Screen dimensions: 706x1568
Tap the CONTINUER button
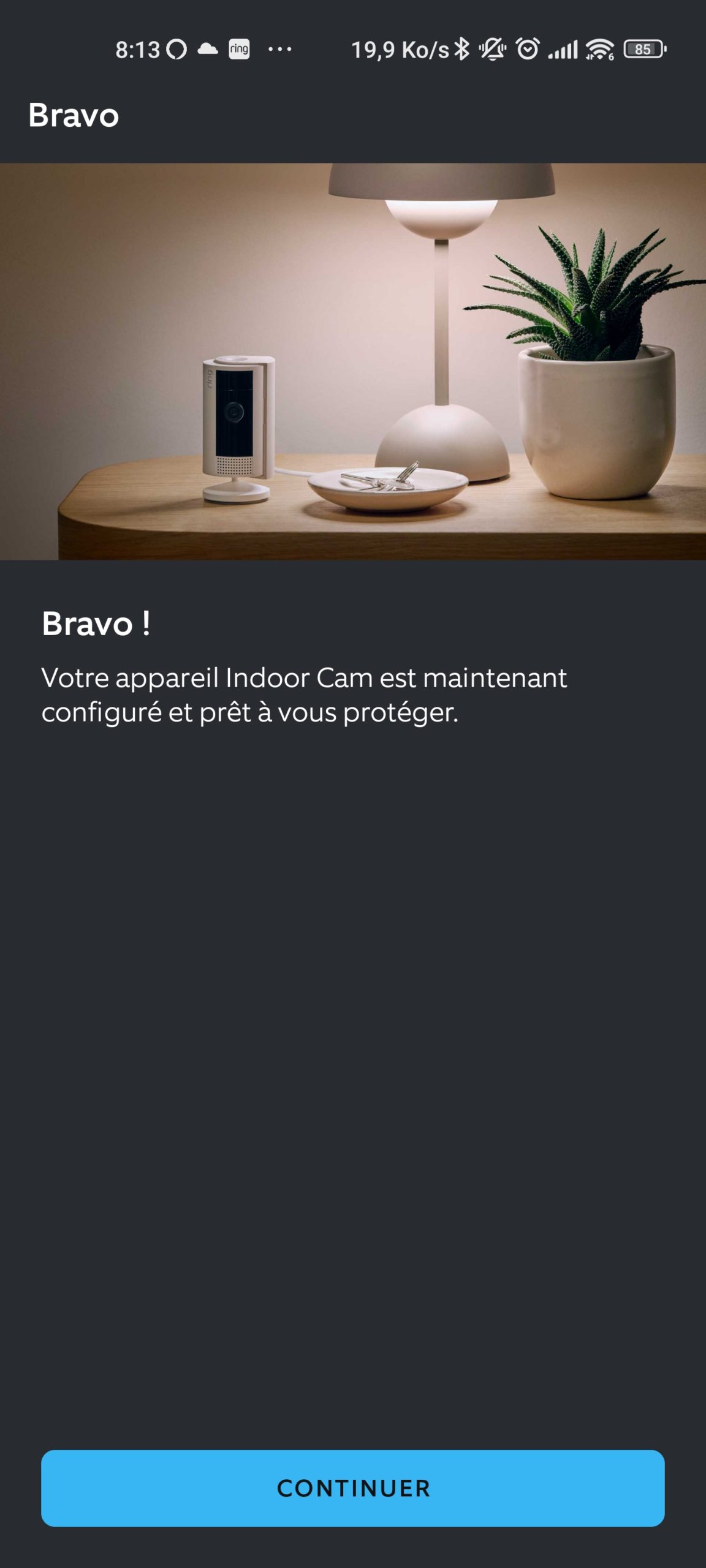tap(353, 1488)
